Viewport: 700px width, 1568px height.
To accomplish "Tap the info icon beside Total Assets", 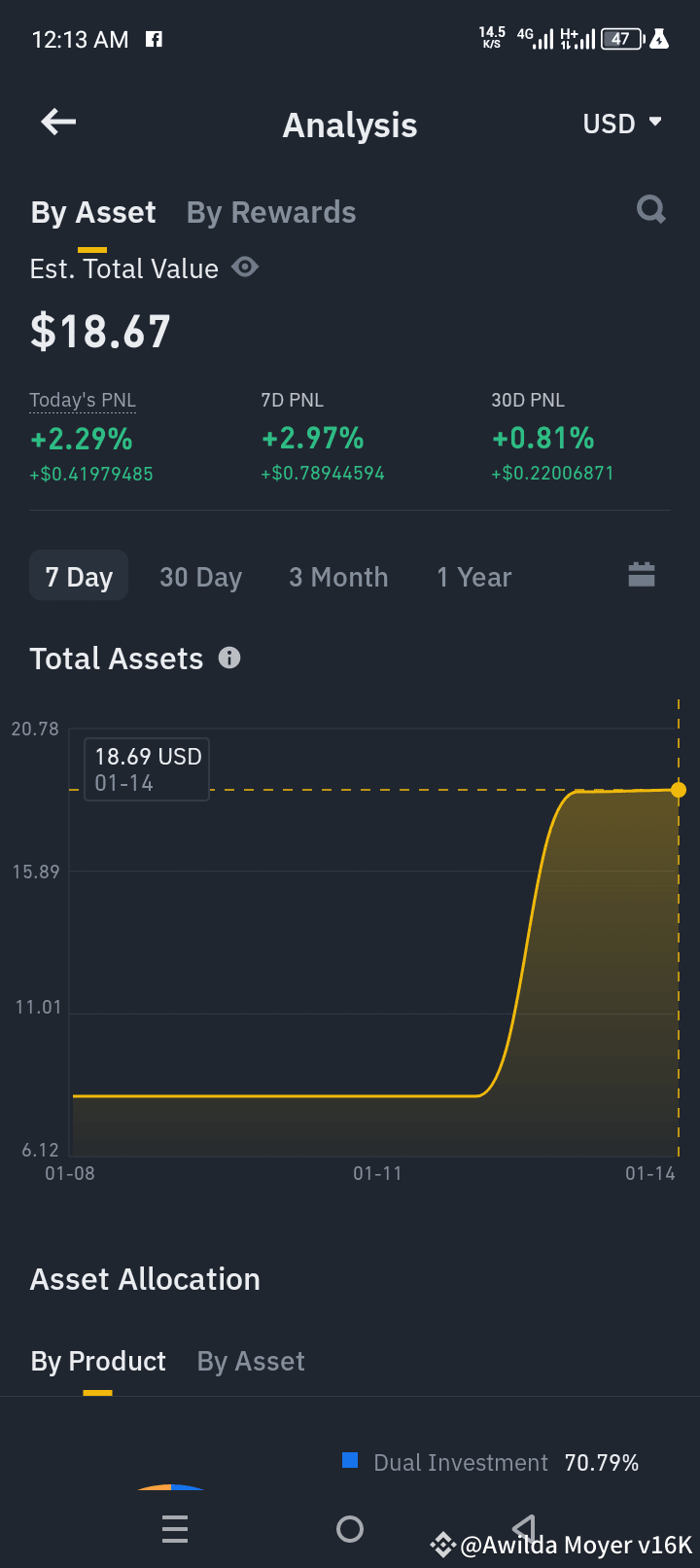I will tap(229, 659).
